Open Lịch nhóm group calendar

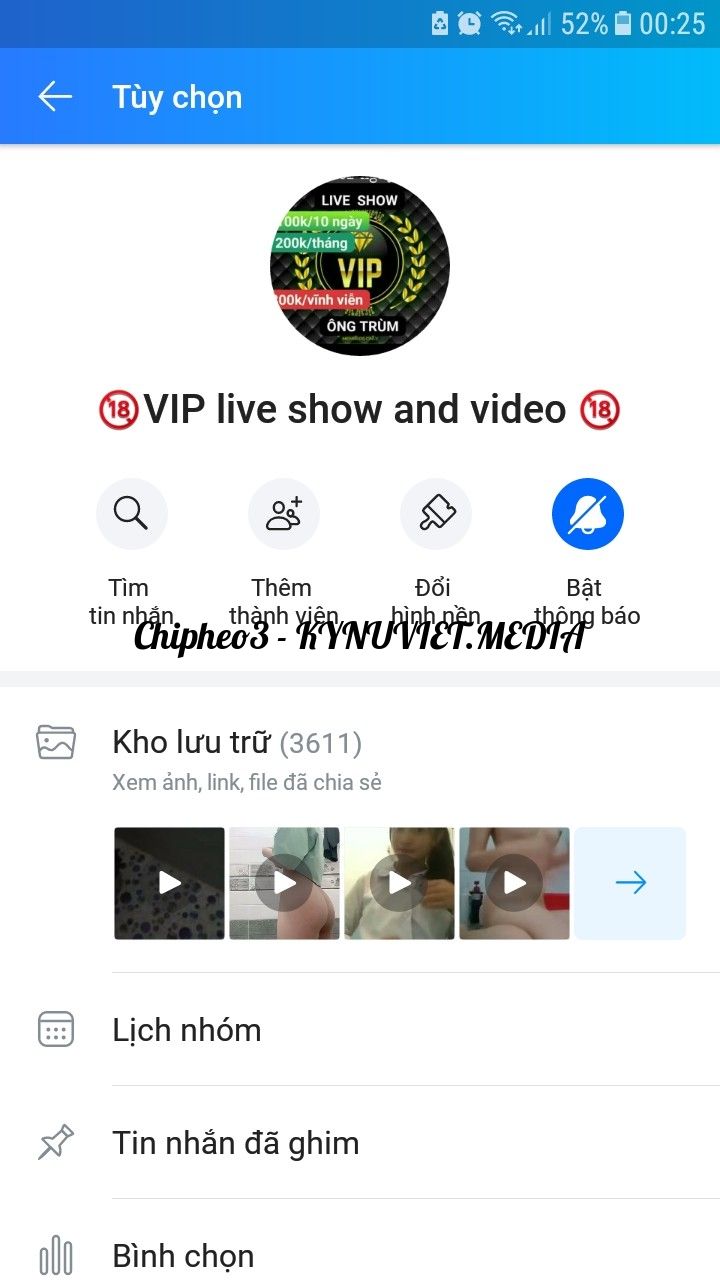point(187,1030)
